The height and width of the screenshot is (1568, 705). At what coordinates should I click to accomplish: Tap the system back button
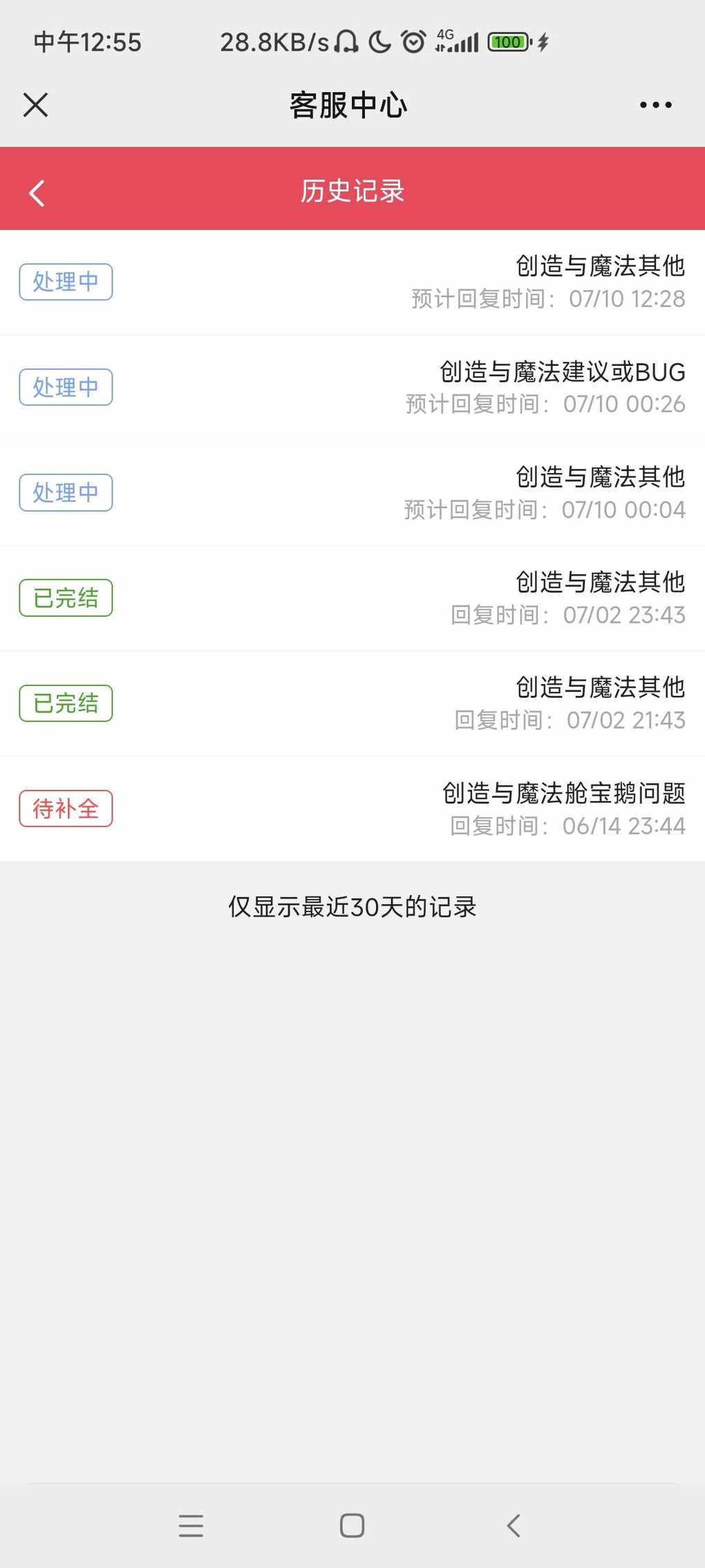click(x=513, y=1525)
